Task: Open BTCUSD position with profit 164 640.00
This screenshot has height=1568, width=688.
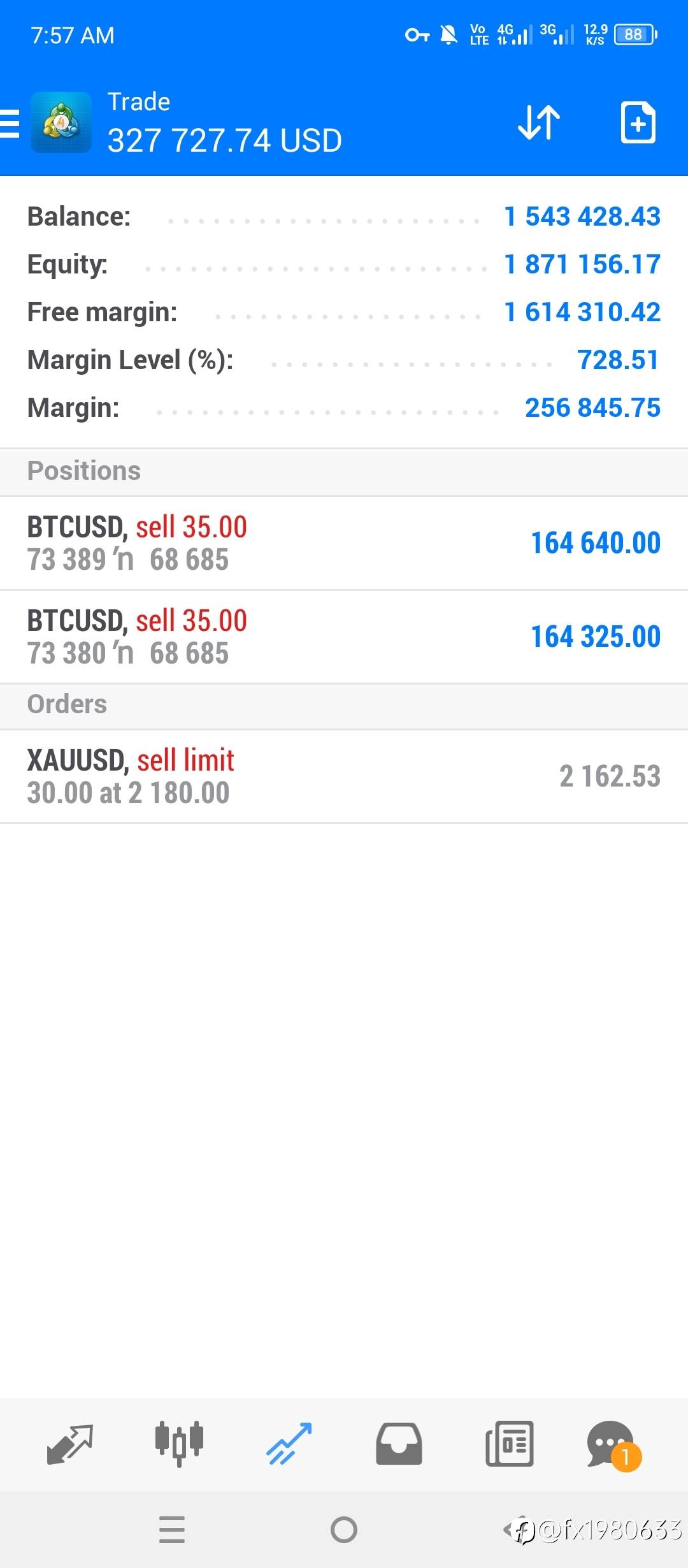Action: click(x=344, y=543)
